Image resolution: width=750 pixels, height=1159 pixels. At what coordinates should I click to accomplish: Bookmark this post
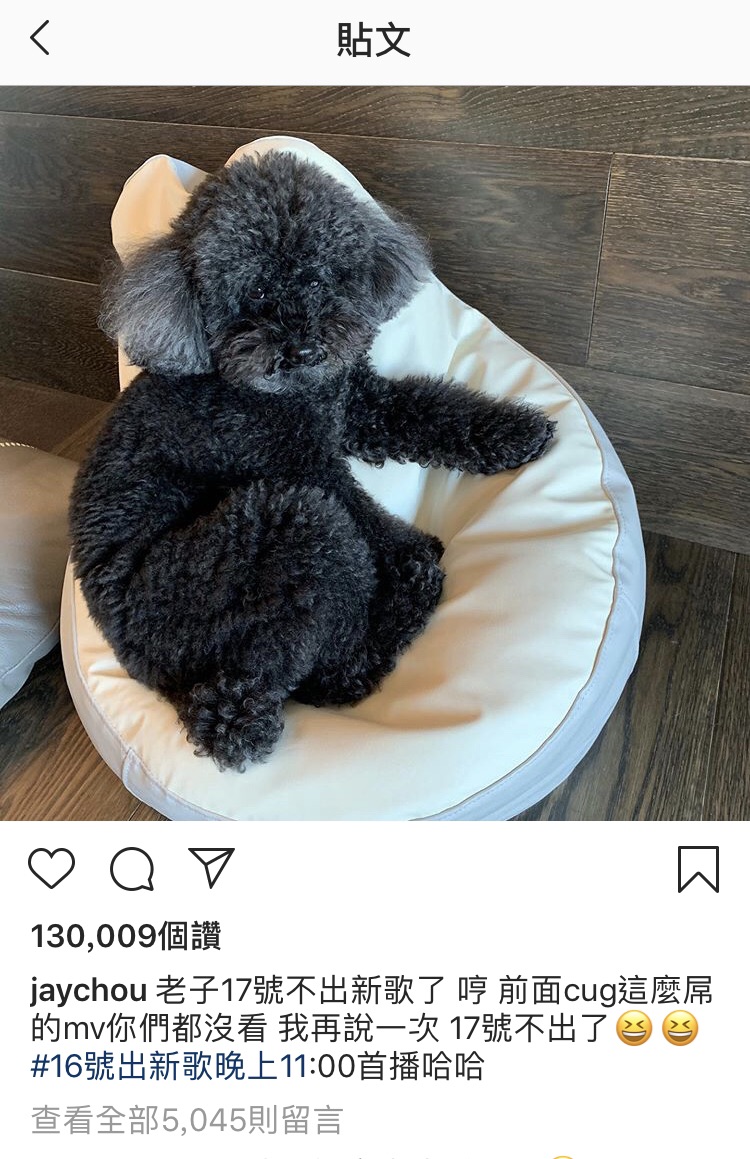(x=698, y=868)
